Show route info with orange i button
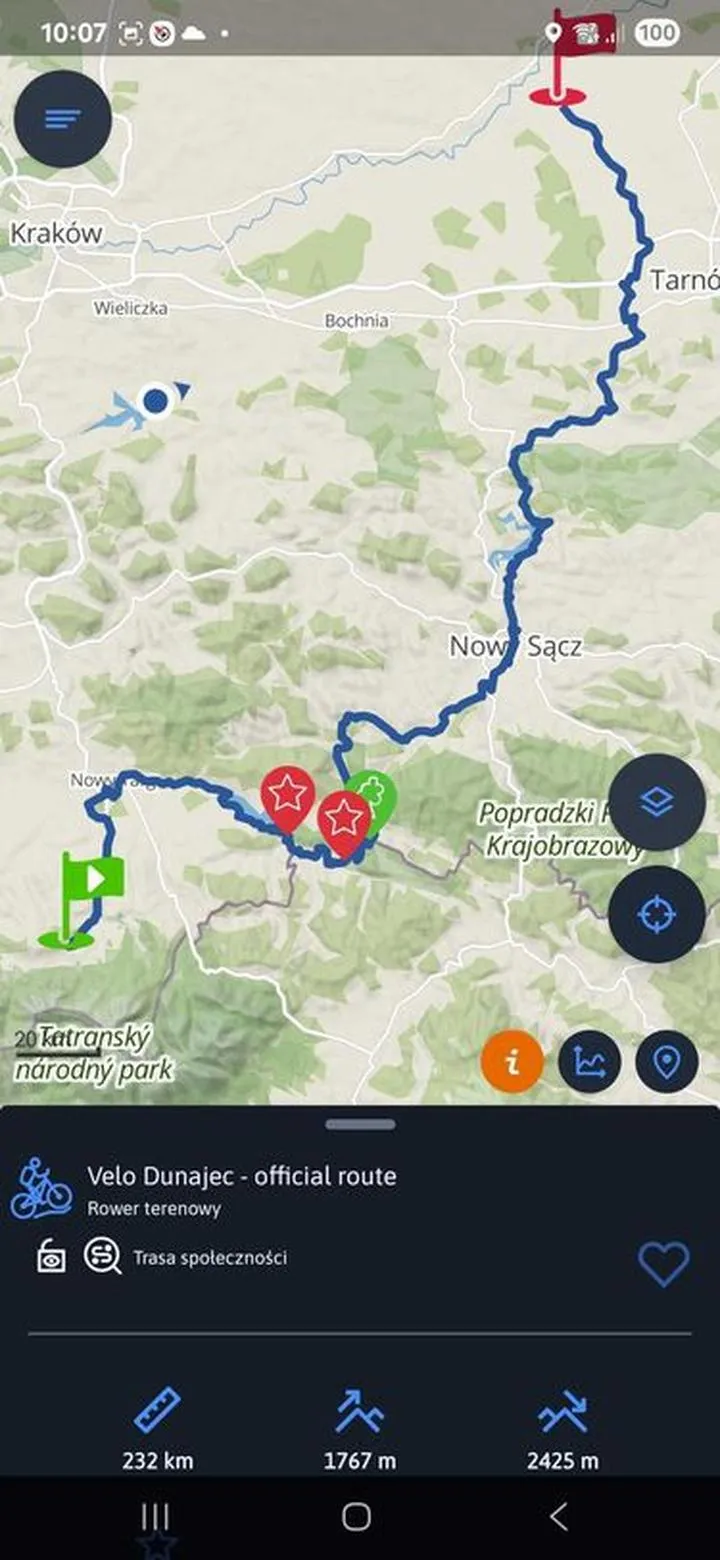This screenshot has height=1560, width=720. click(x=512, y=1061)
